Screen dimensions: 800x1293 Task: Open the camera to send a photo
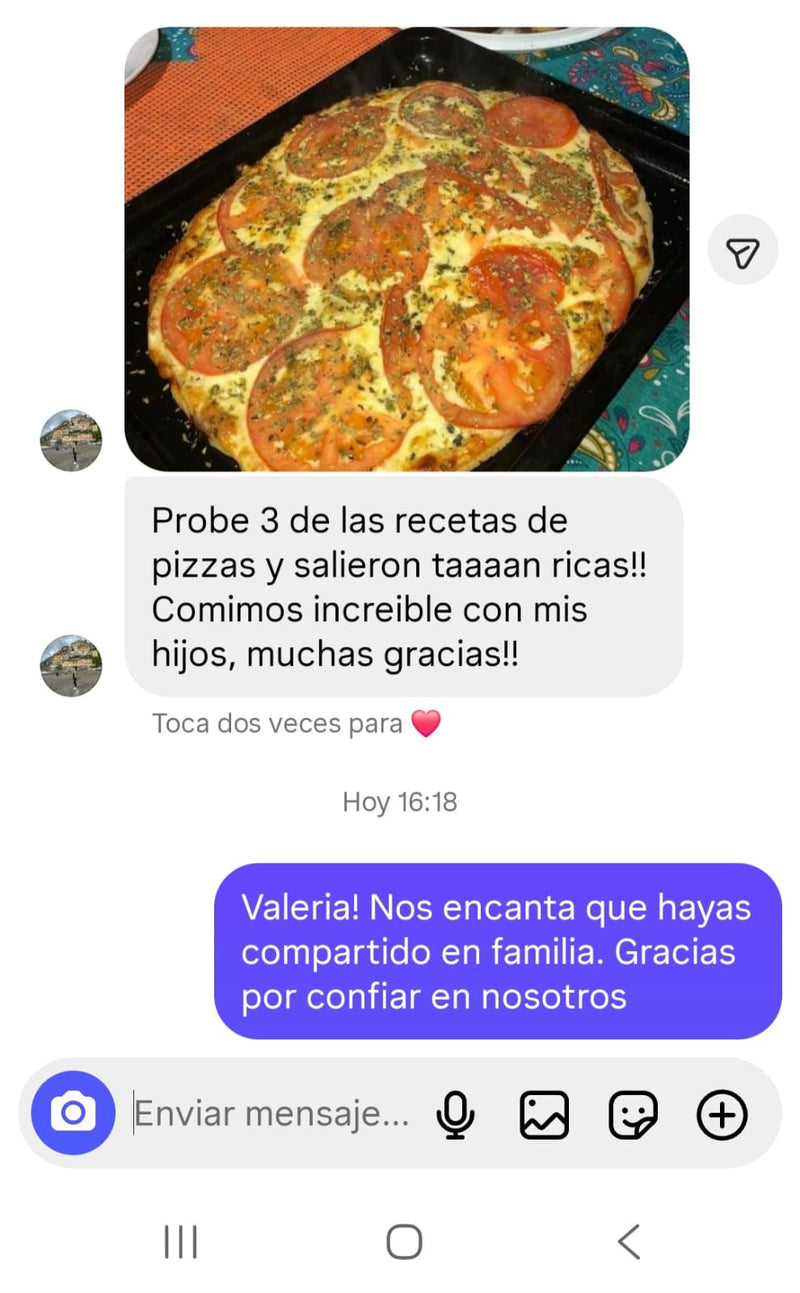(x=71, y=1113)
